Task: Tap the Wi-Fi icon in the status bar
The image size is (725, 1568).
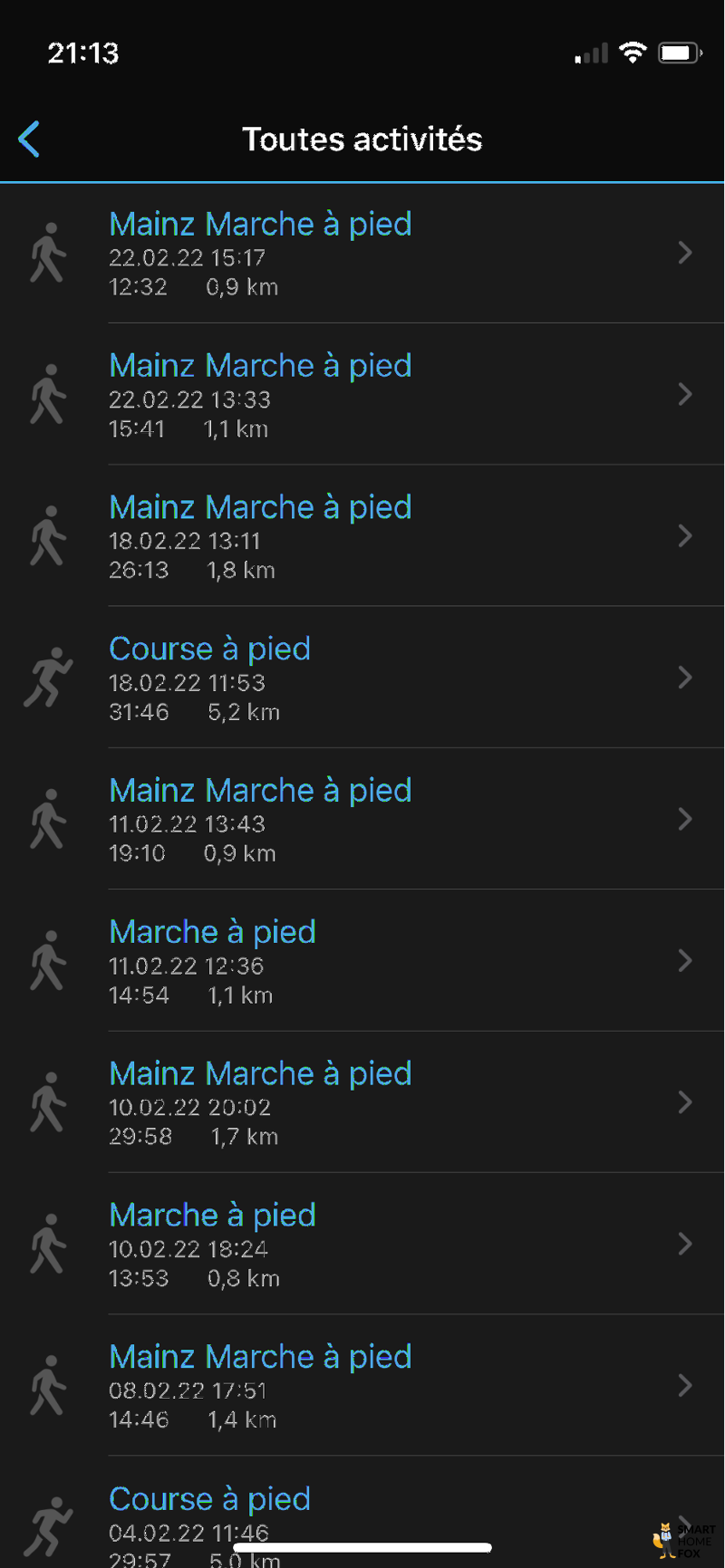Action: tap(633, 52)
